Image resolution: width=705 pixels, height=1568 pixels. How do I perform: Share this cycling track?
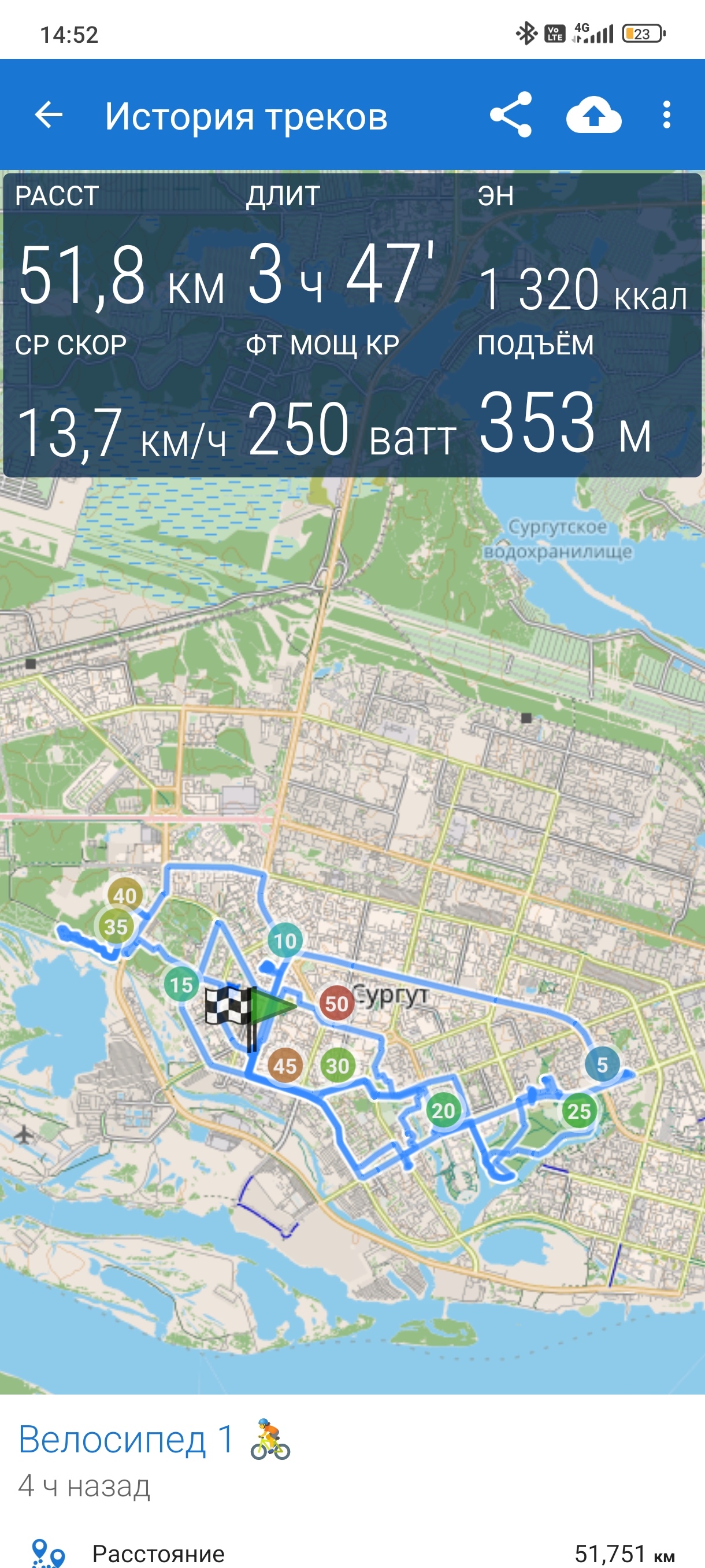tap(510, 115)
